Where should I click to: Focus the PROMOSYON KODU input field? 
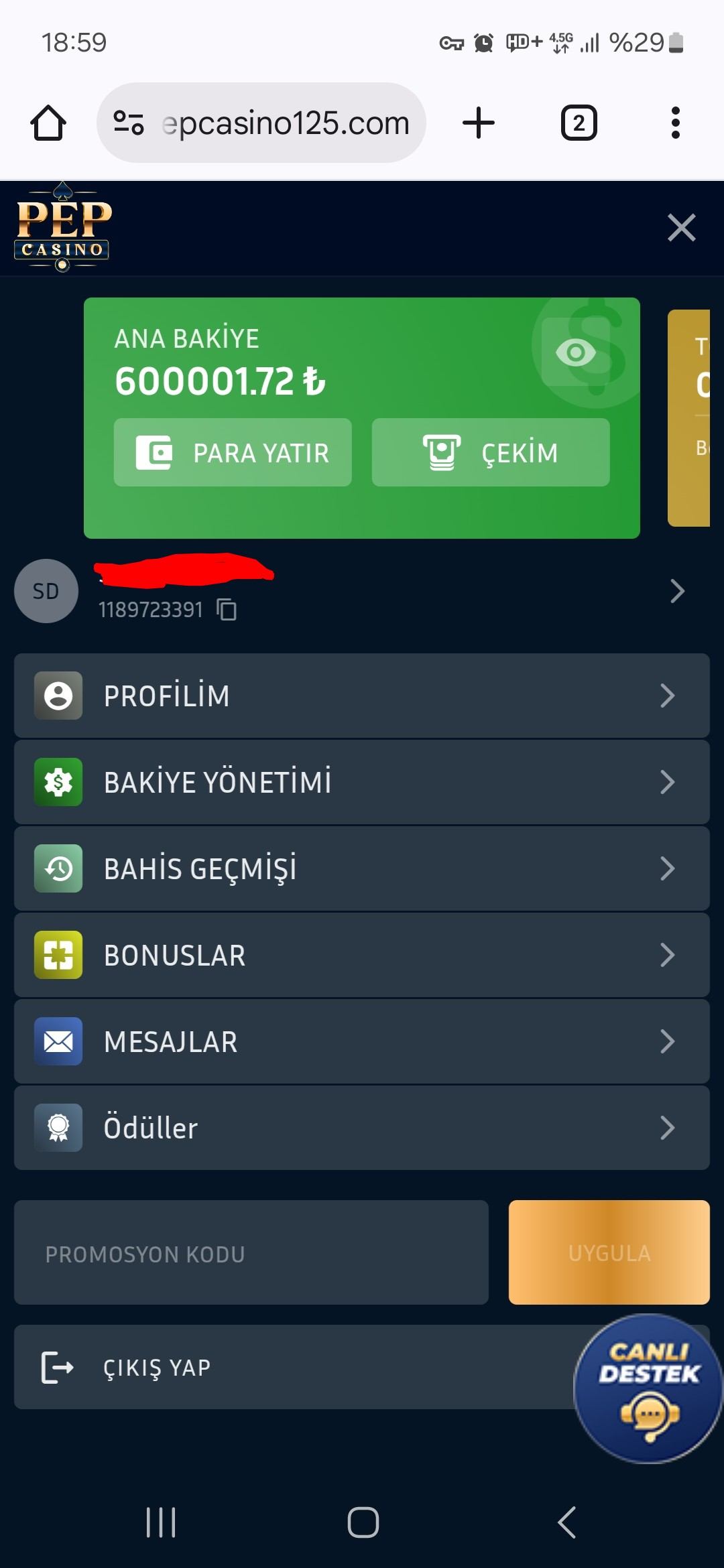coord(251,1252)
